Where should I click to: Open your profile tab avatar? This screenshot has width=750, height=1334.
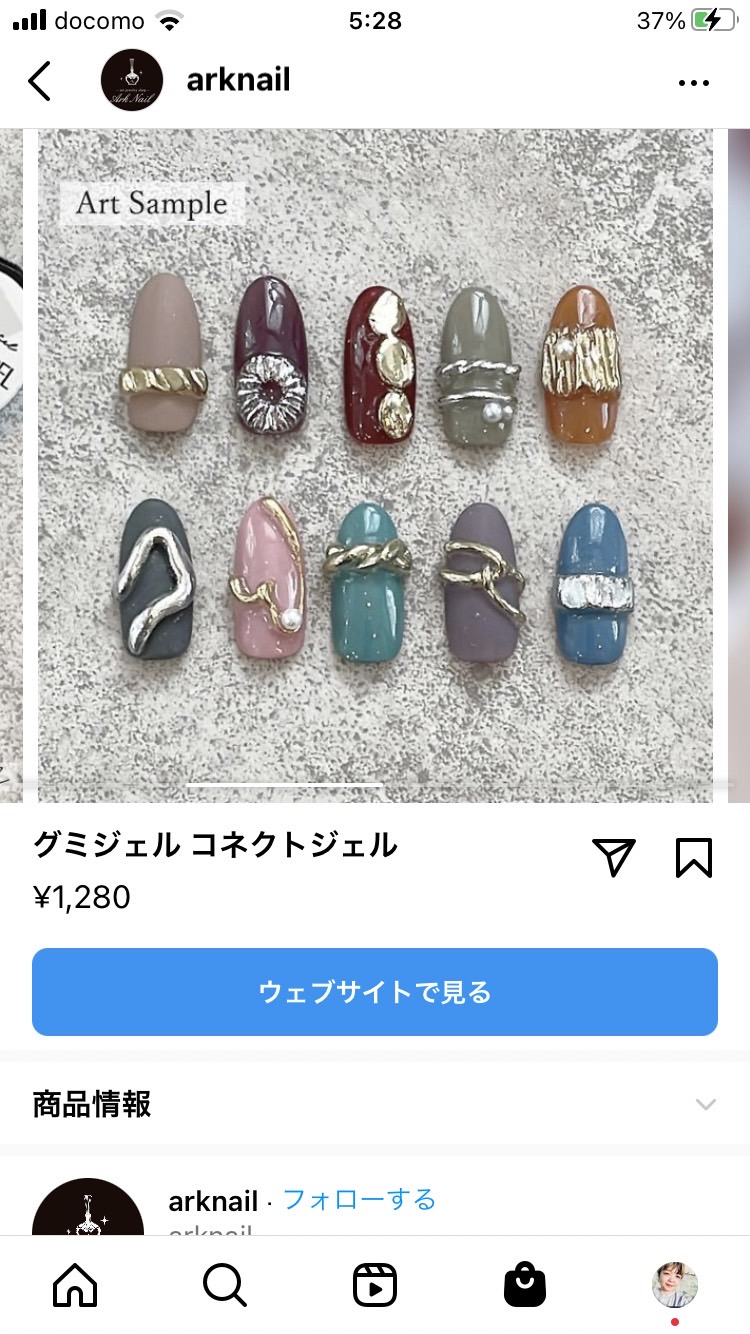point(675,1285)
